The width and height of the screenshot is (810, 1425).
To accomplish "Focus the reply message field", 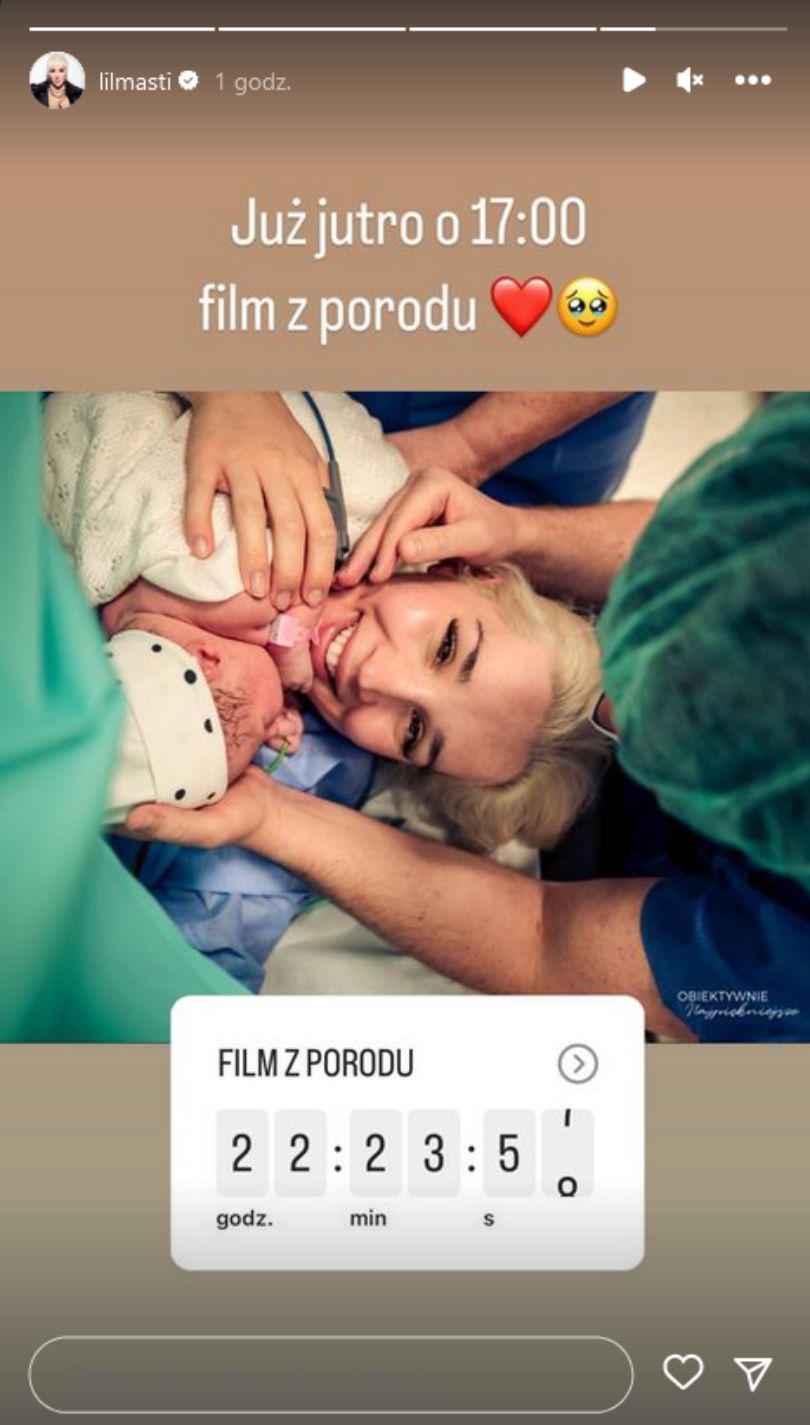I will pyautogui.click(x=330, y=1374).
